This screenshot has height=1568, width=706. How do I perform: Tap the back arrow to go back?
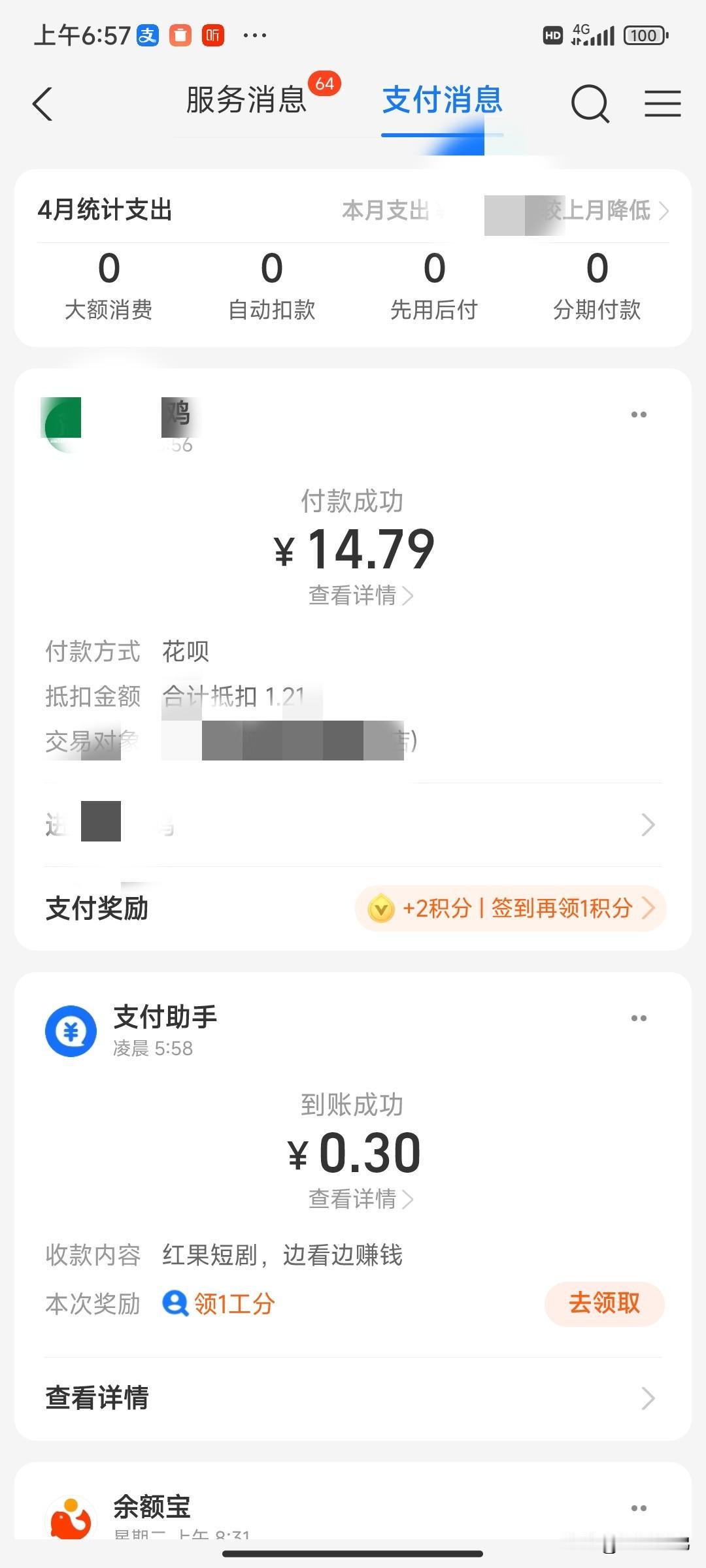(x=43, y=103)
